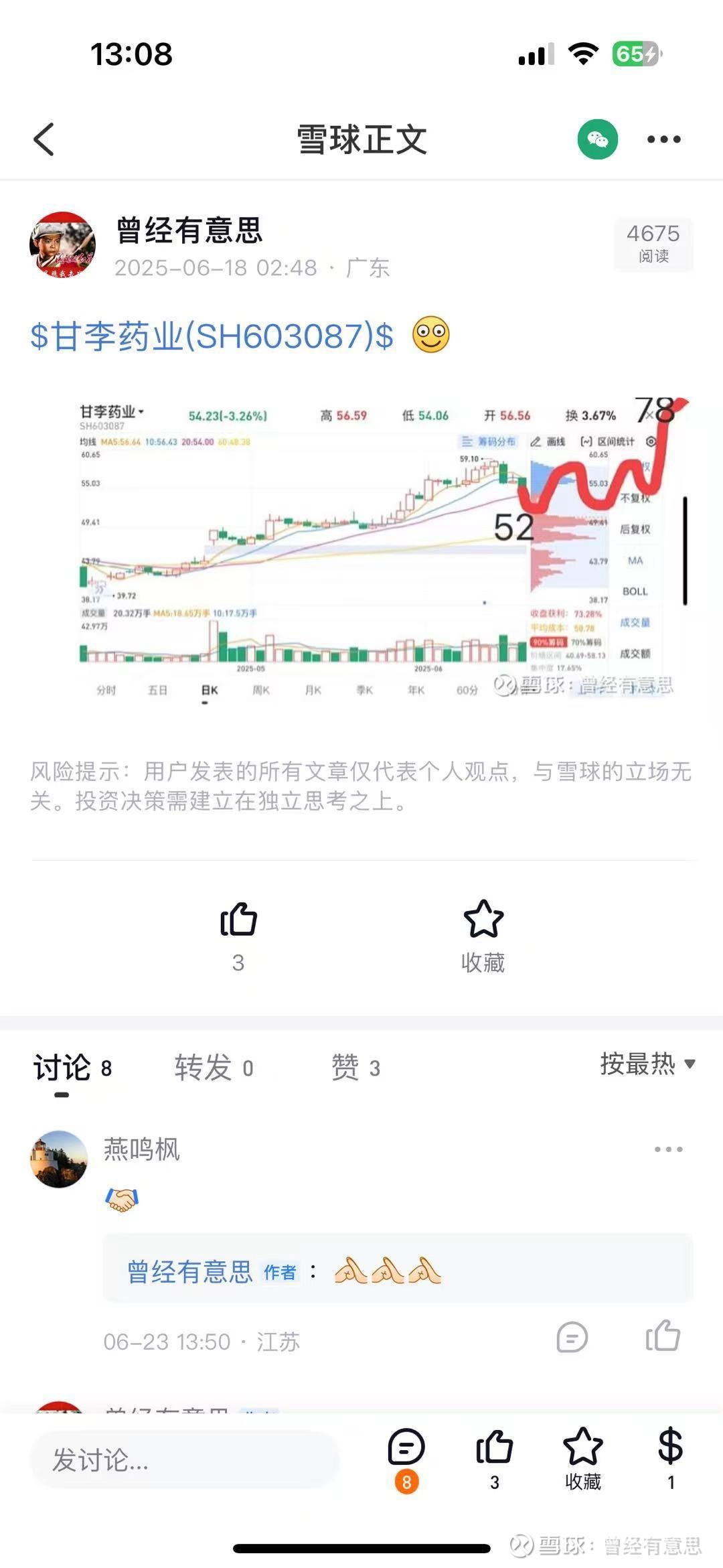Reply to 燕鸣枫's comment
This screenshot has height=1568, width=723.
tap(572, 1338)
